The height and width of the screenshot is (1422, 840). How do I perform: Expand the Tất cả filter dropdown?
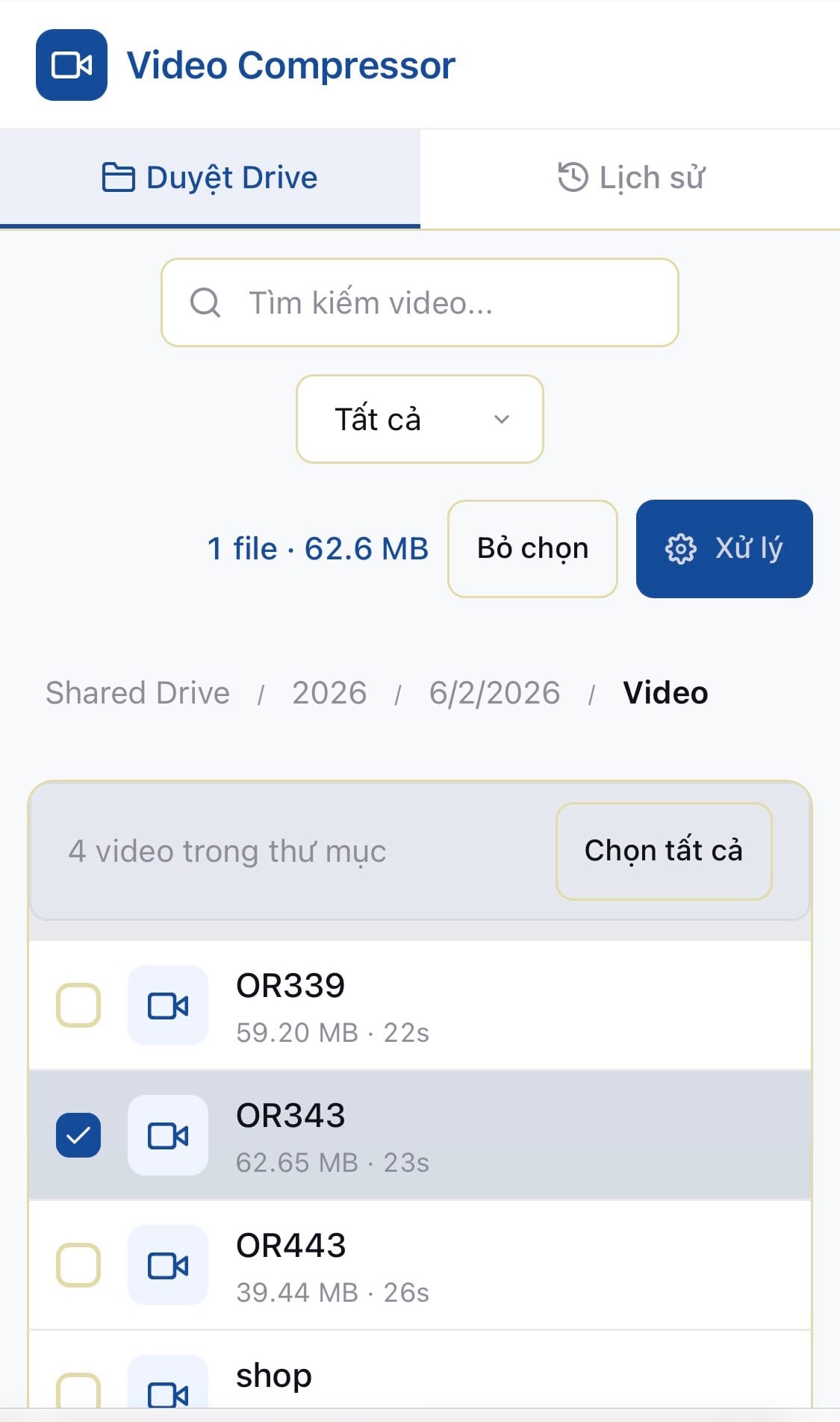point(420,419)
